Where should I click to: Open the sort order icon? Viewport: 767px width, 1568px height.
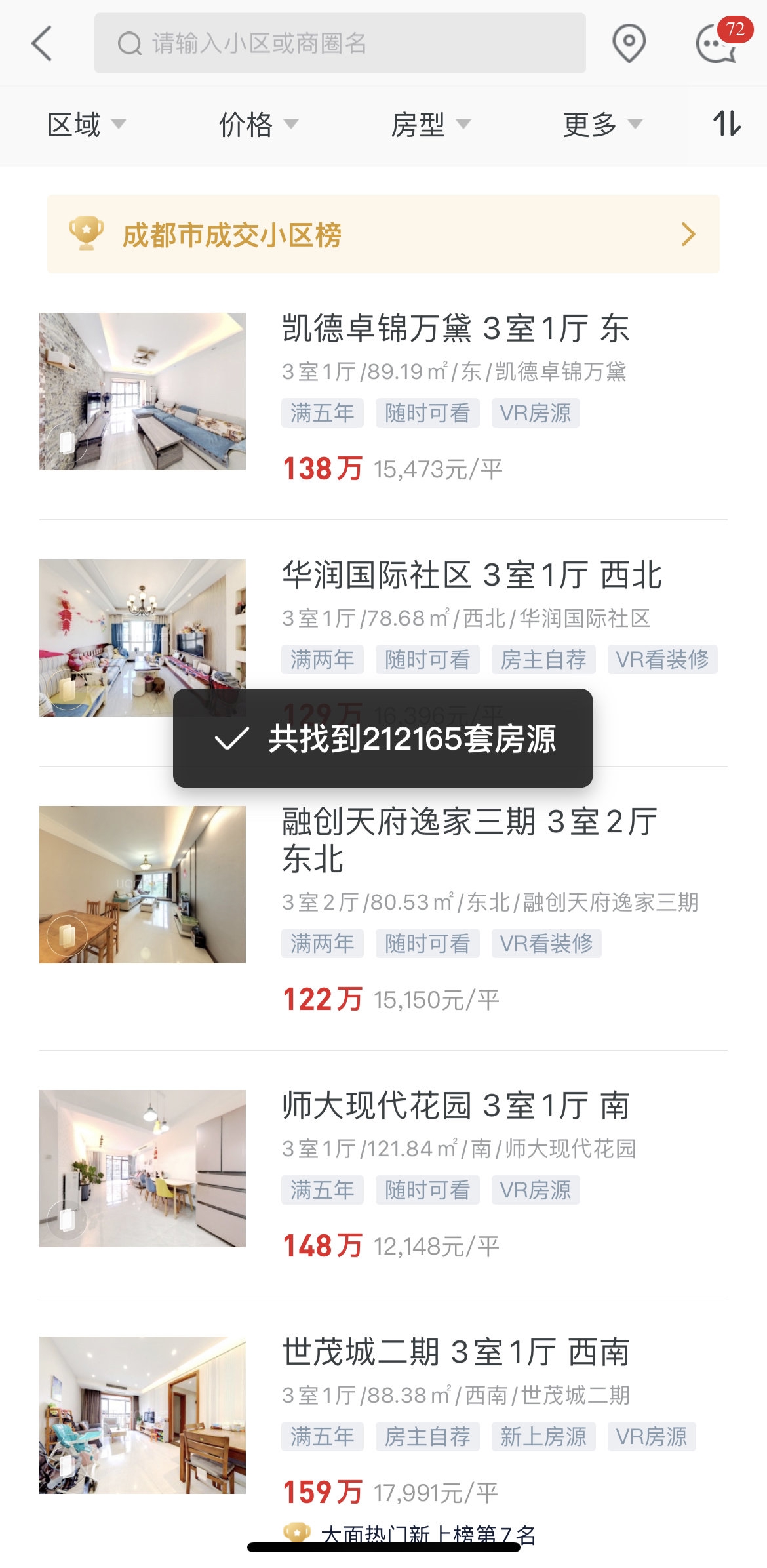tap(726, 124)
